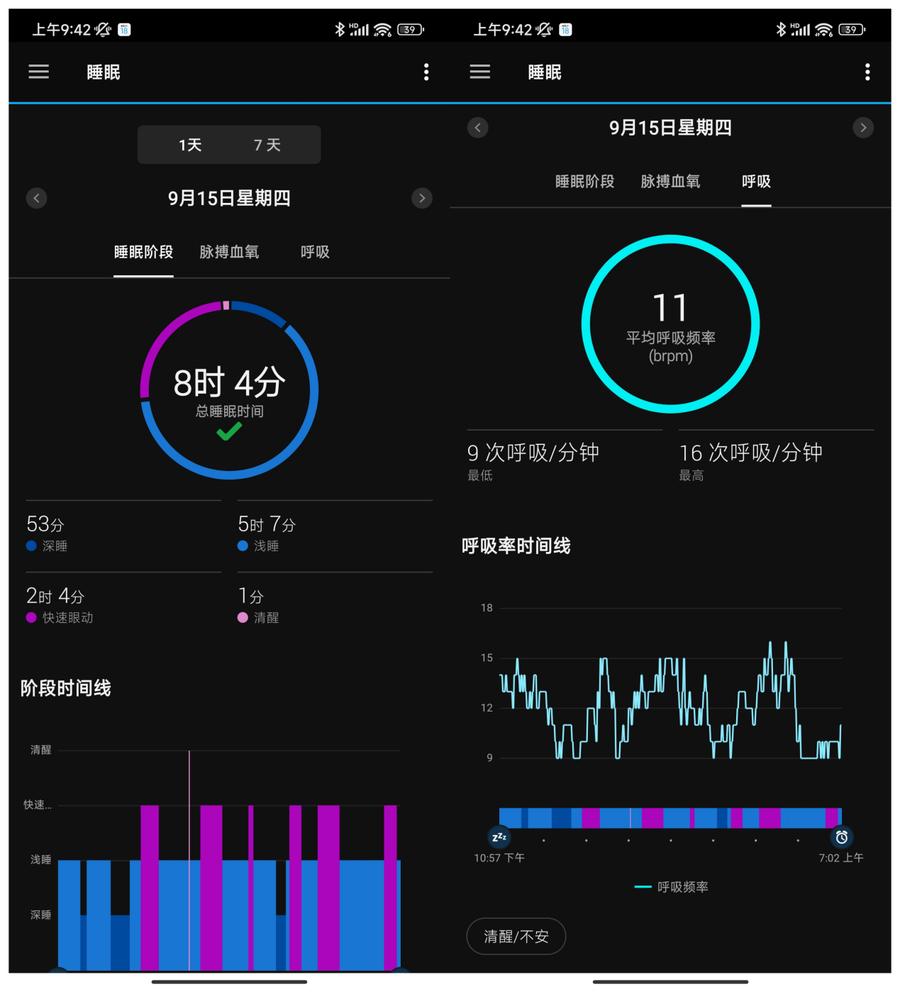Advance the date on the right screen
Viewport: 900px width, 999px height.
(x=863, y=127)
